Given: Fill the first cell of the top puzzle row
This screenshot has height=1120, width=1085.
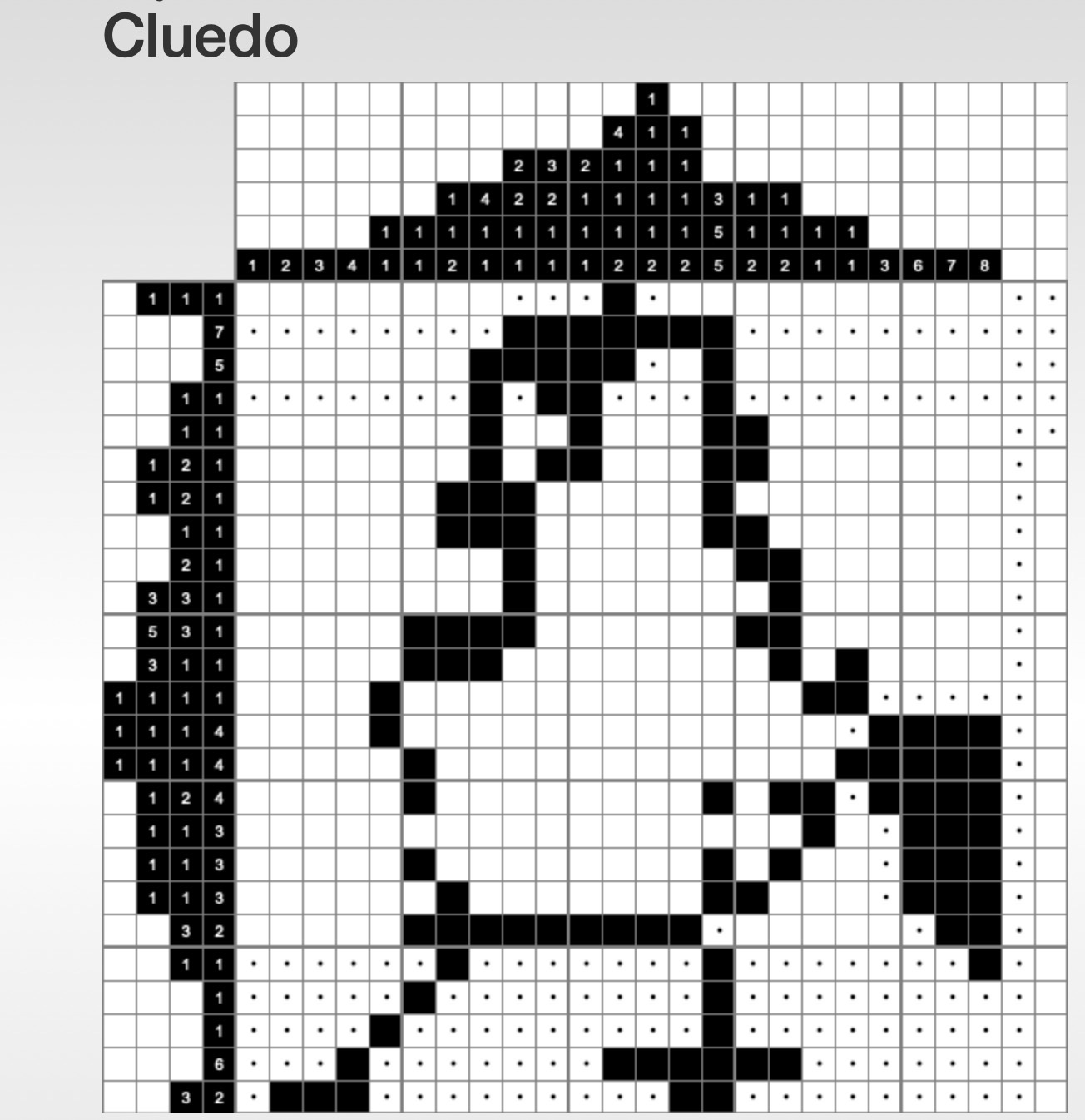Looking at the screenshot, I should tap(253, 298).
